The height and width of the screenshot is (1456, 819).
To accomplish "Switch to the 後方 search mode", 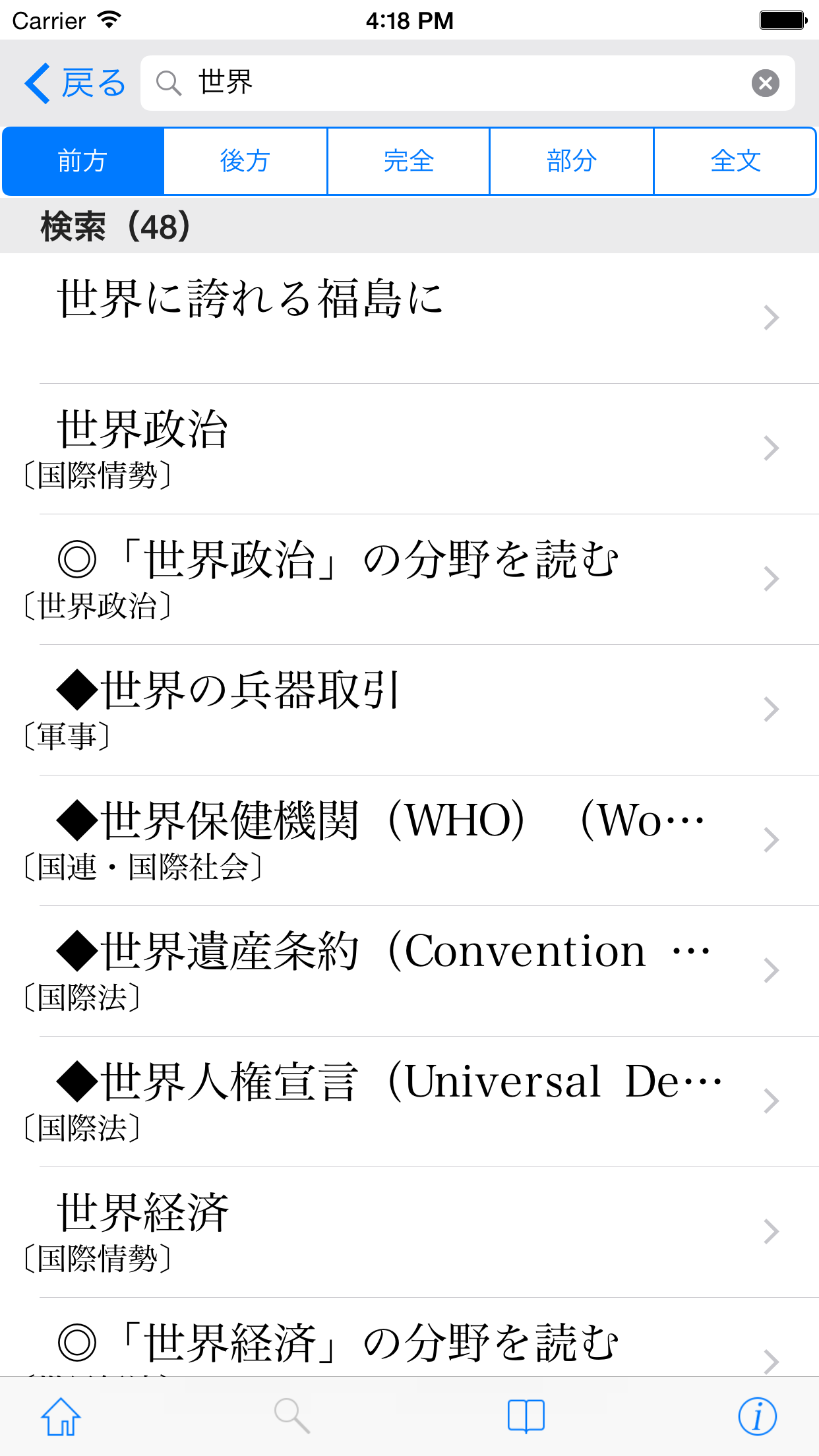I will pos(245,161).
